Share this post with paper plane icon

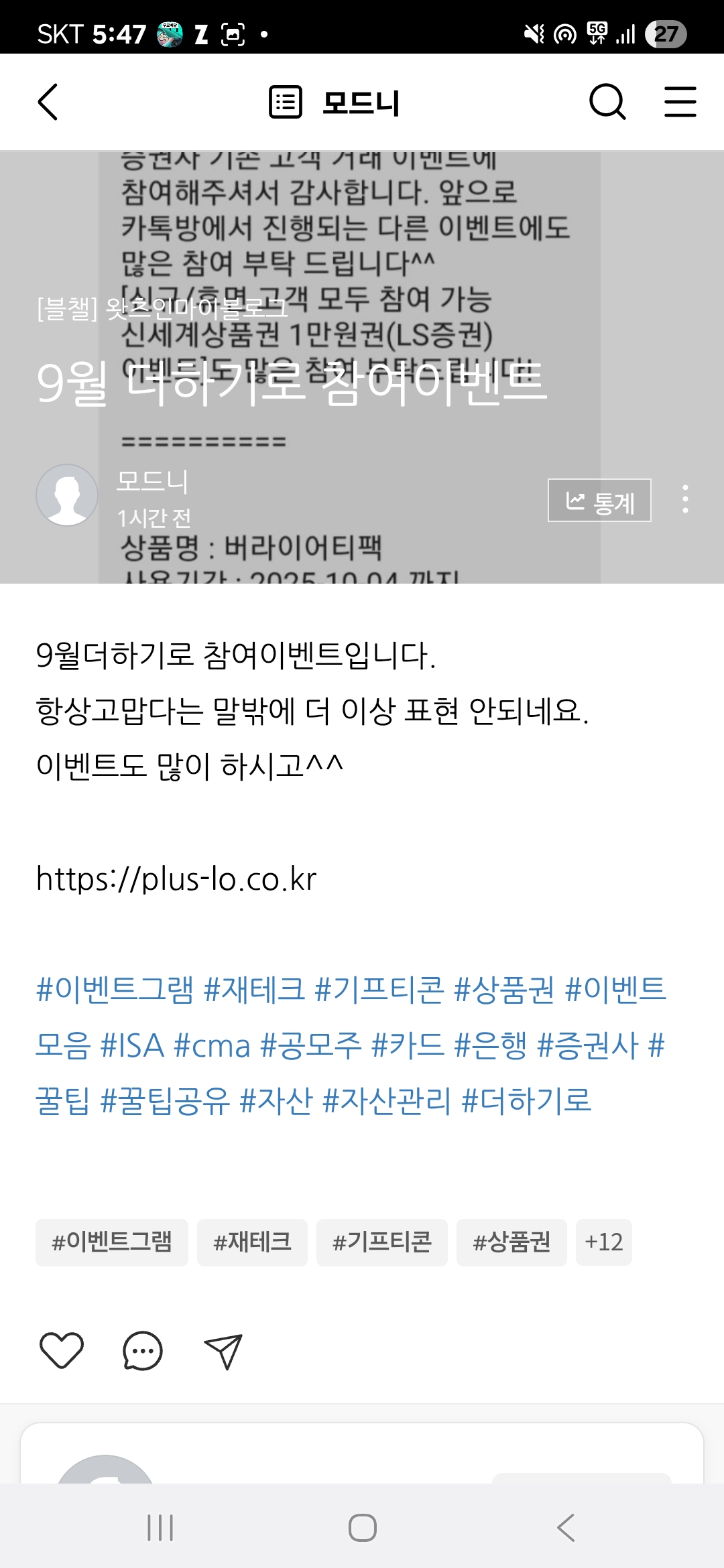click(x=223, y=1351)
